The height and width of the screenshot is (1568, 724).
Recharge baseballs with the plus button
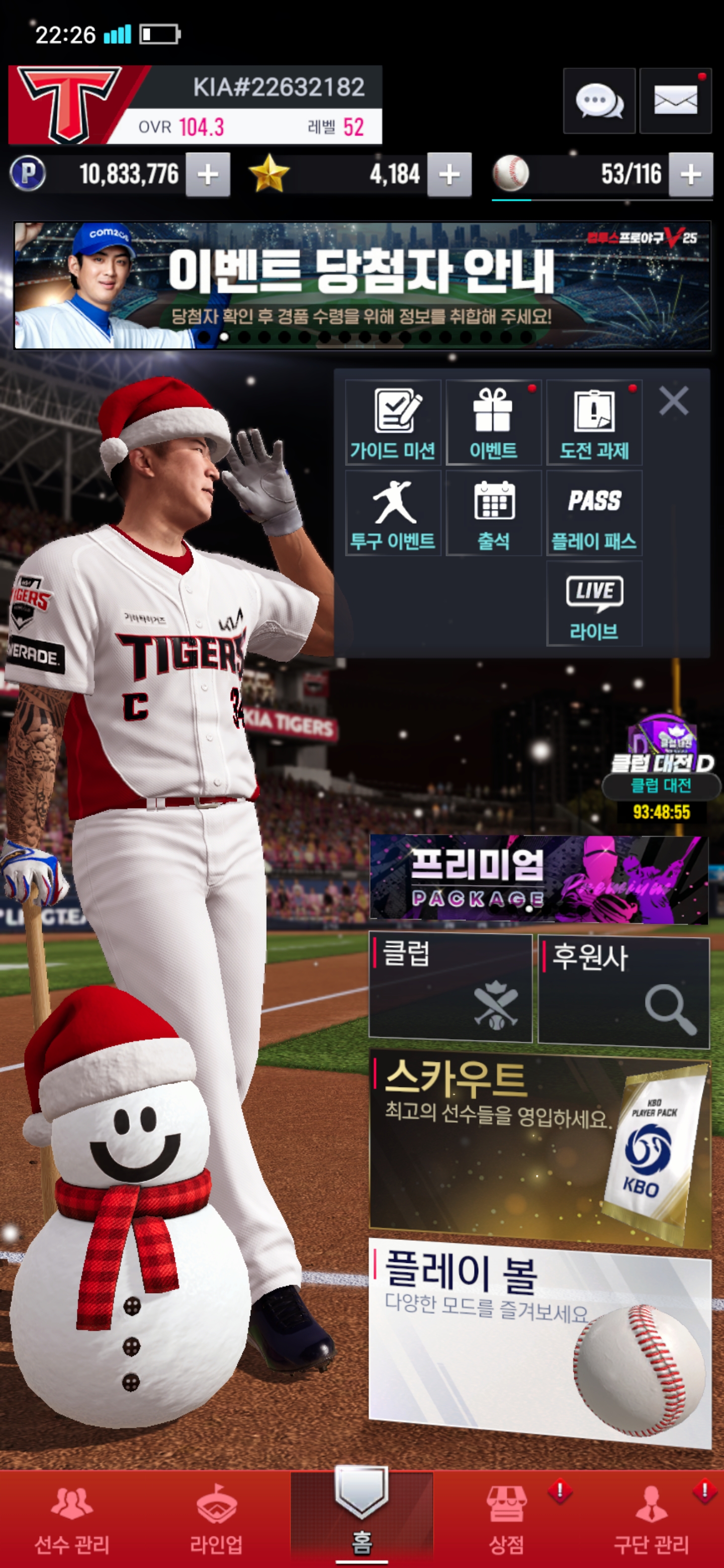click(x=690, y=175)
